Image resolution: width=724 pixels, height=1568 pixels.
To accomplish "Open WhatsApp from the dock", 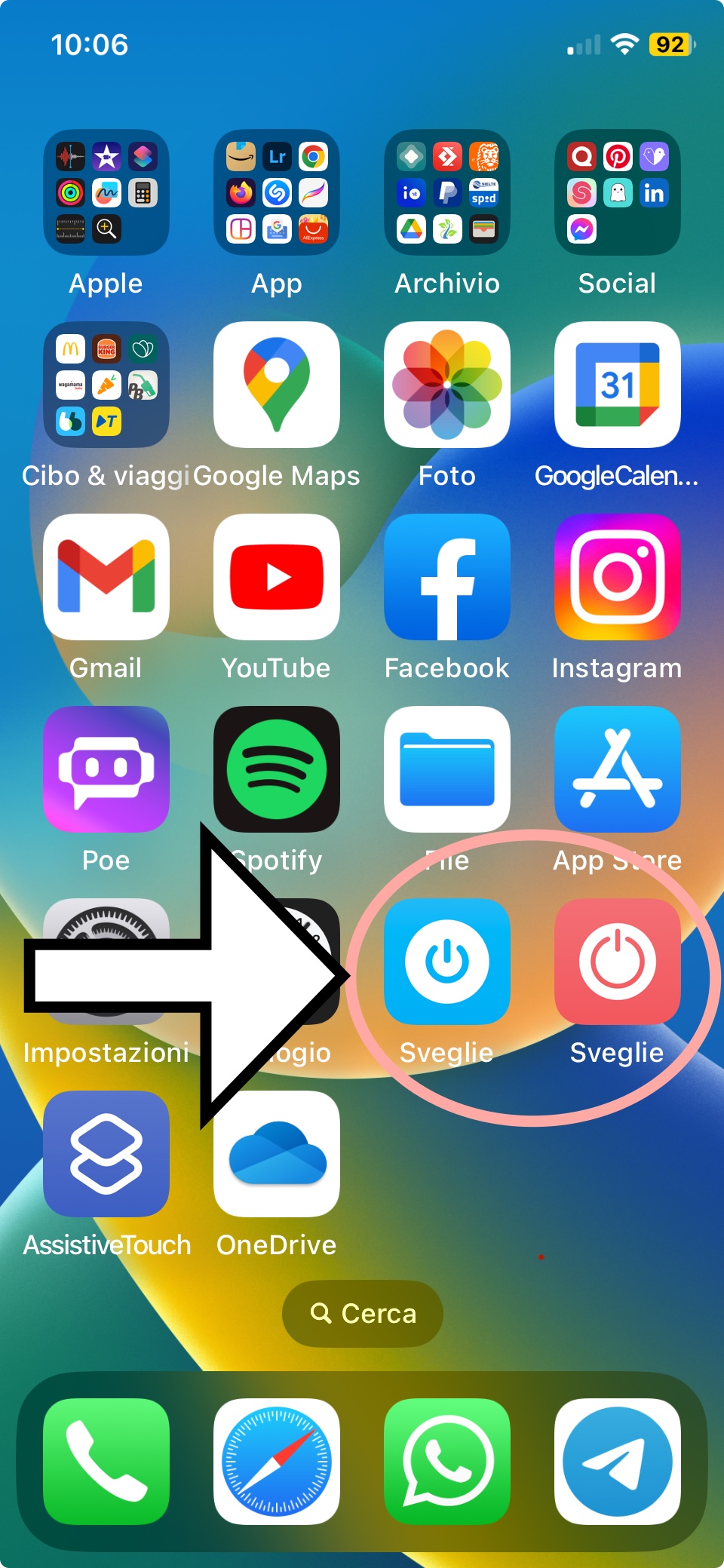I will coord(447,1462).
